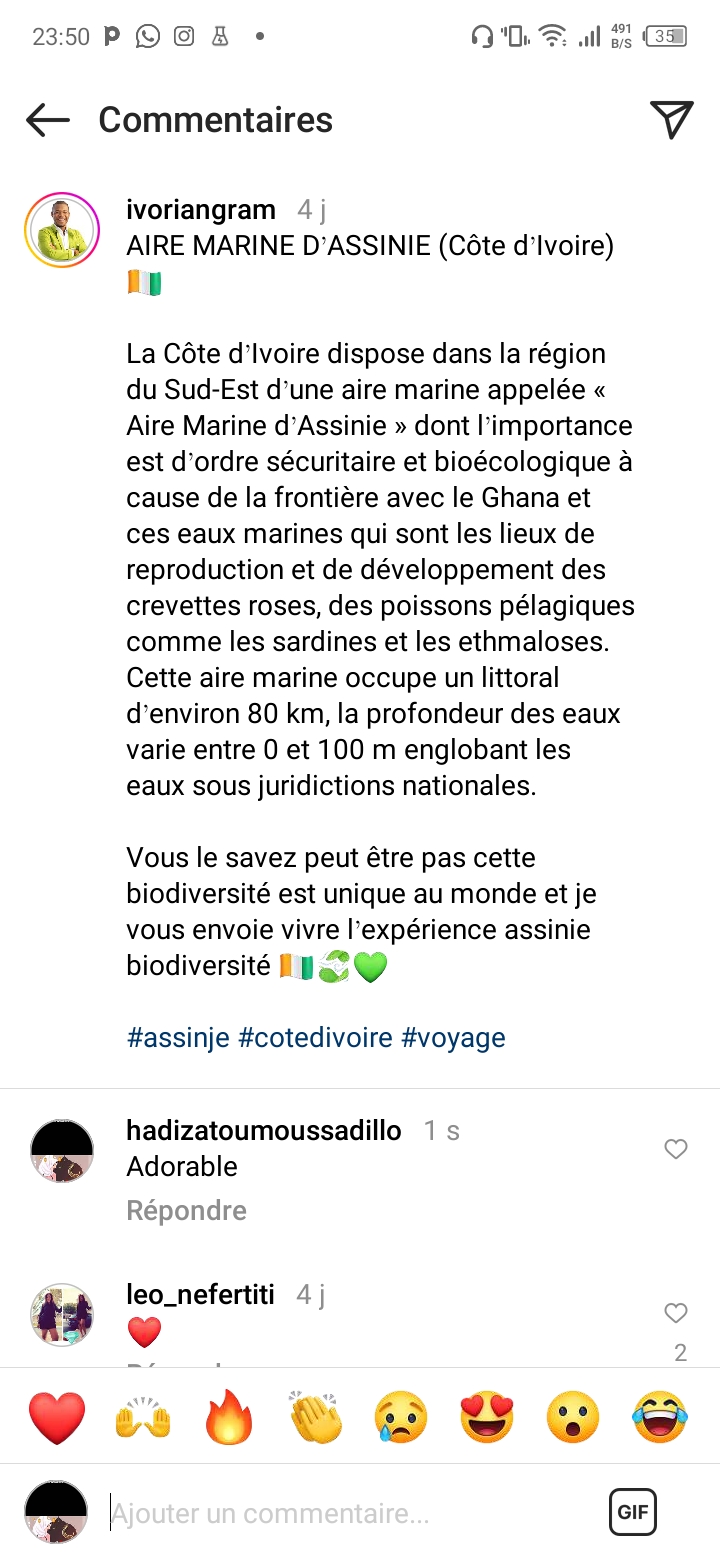Like hadizatoumoussadillo's comment
Image resolution: width=720 pixels, height=1560 pixels.
click(x=676, y=1149)
